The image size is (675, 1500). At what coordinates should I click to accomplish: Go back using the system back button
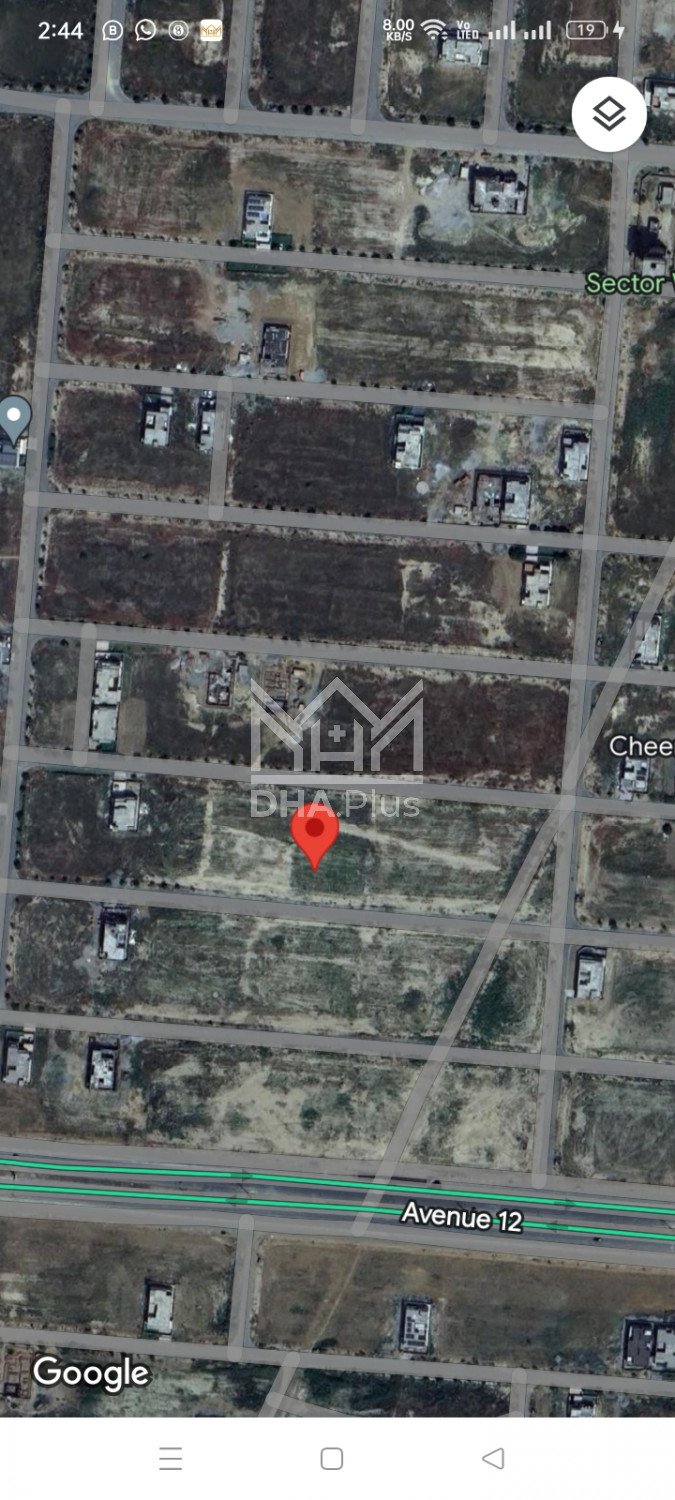493,1458
